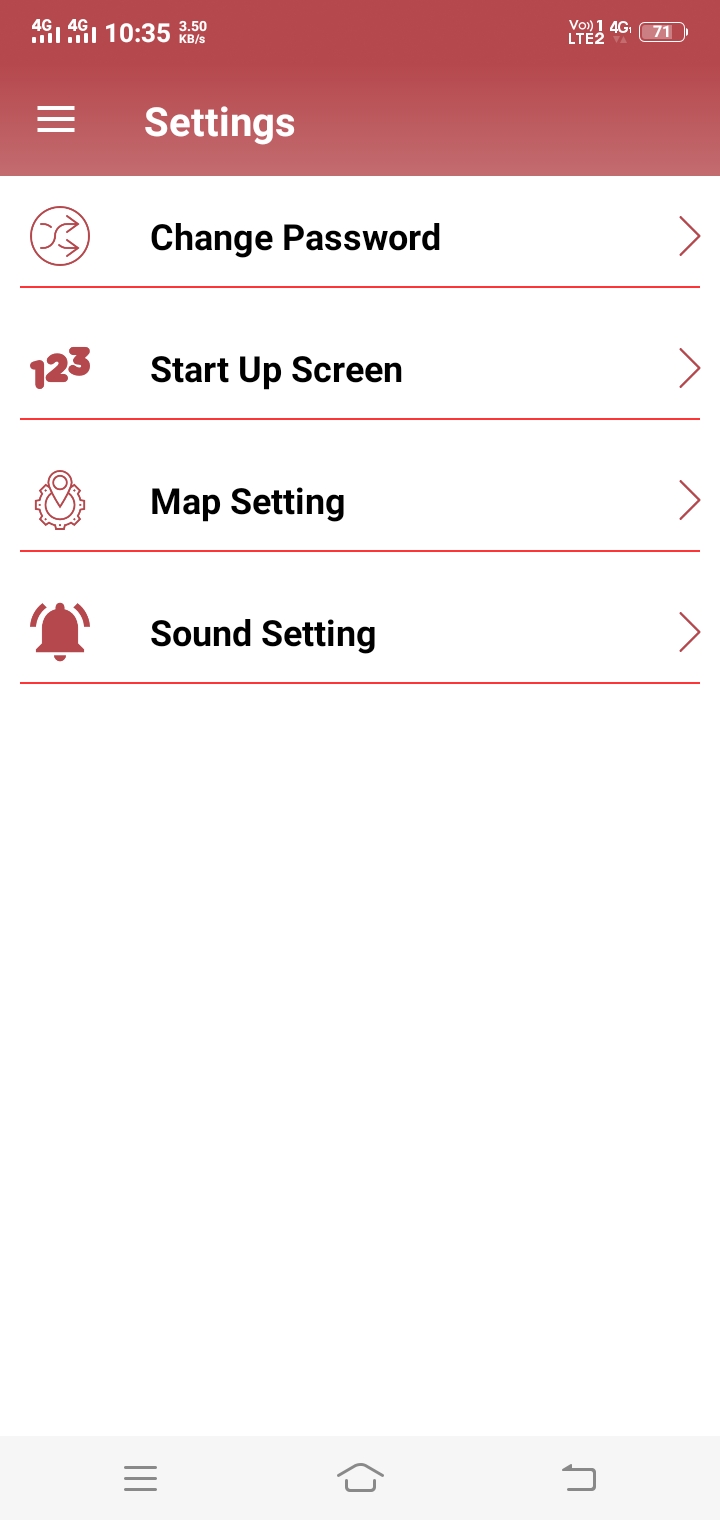Open Sound Setting
The height and width of the screenshot is (1520, 720).
point(360,633)
